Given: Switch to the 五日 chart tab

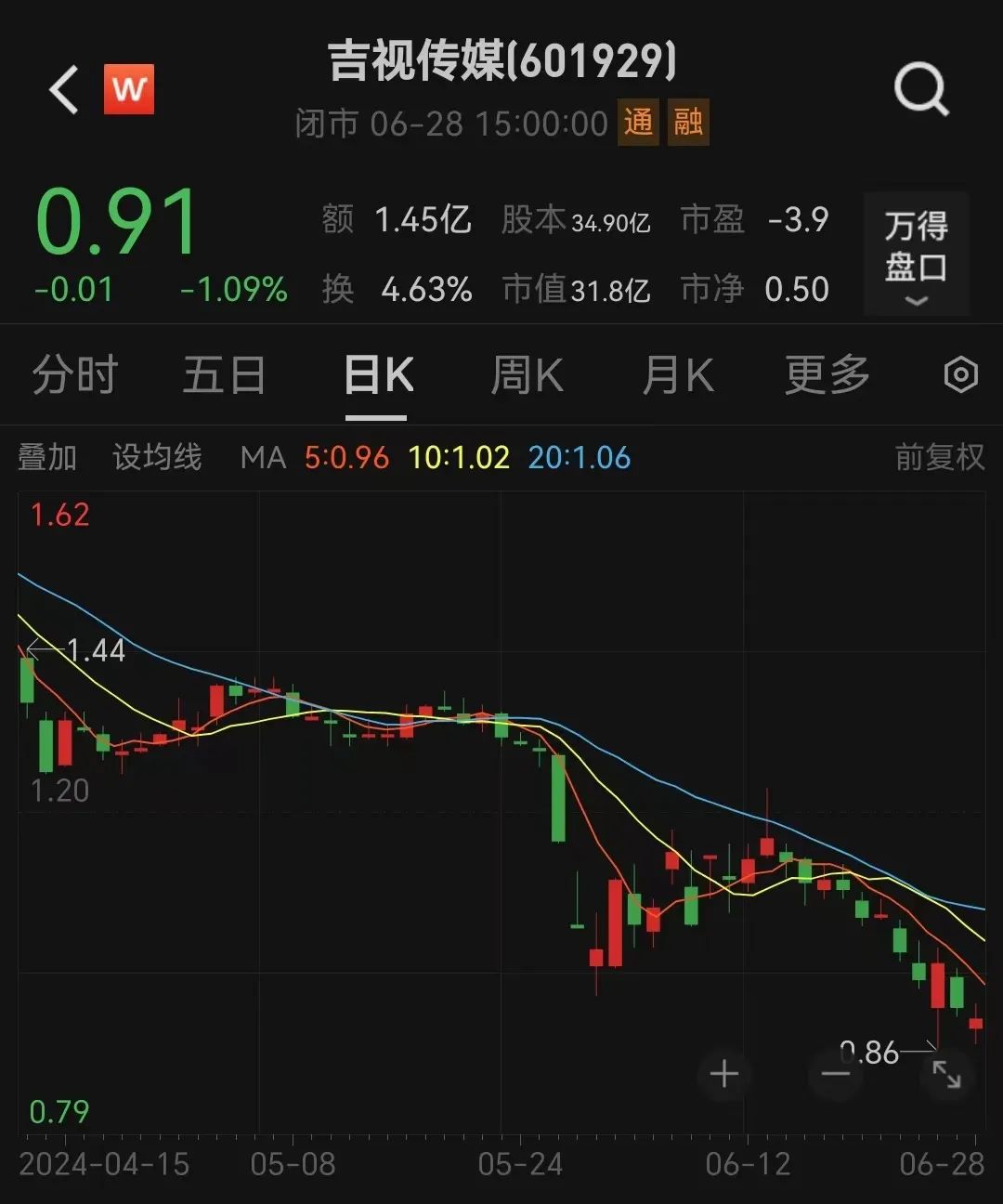Looking at the screenshot, I should [x=224, y=376].
